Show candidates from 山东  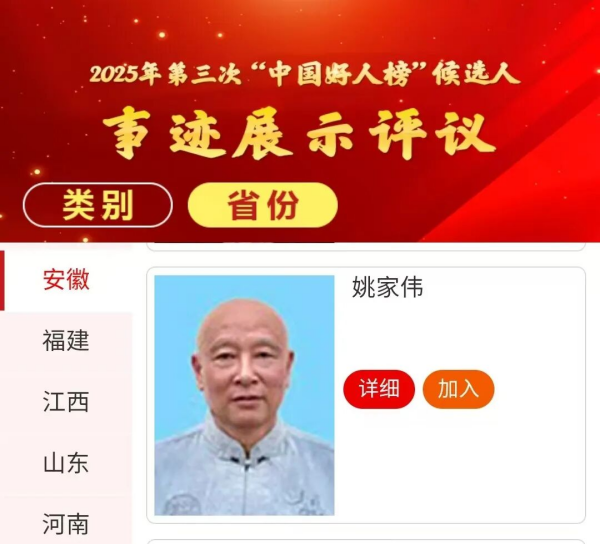[66, 463]
